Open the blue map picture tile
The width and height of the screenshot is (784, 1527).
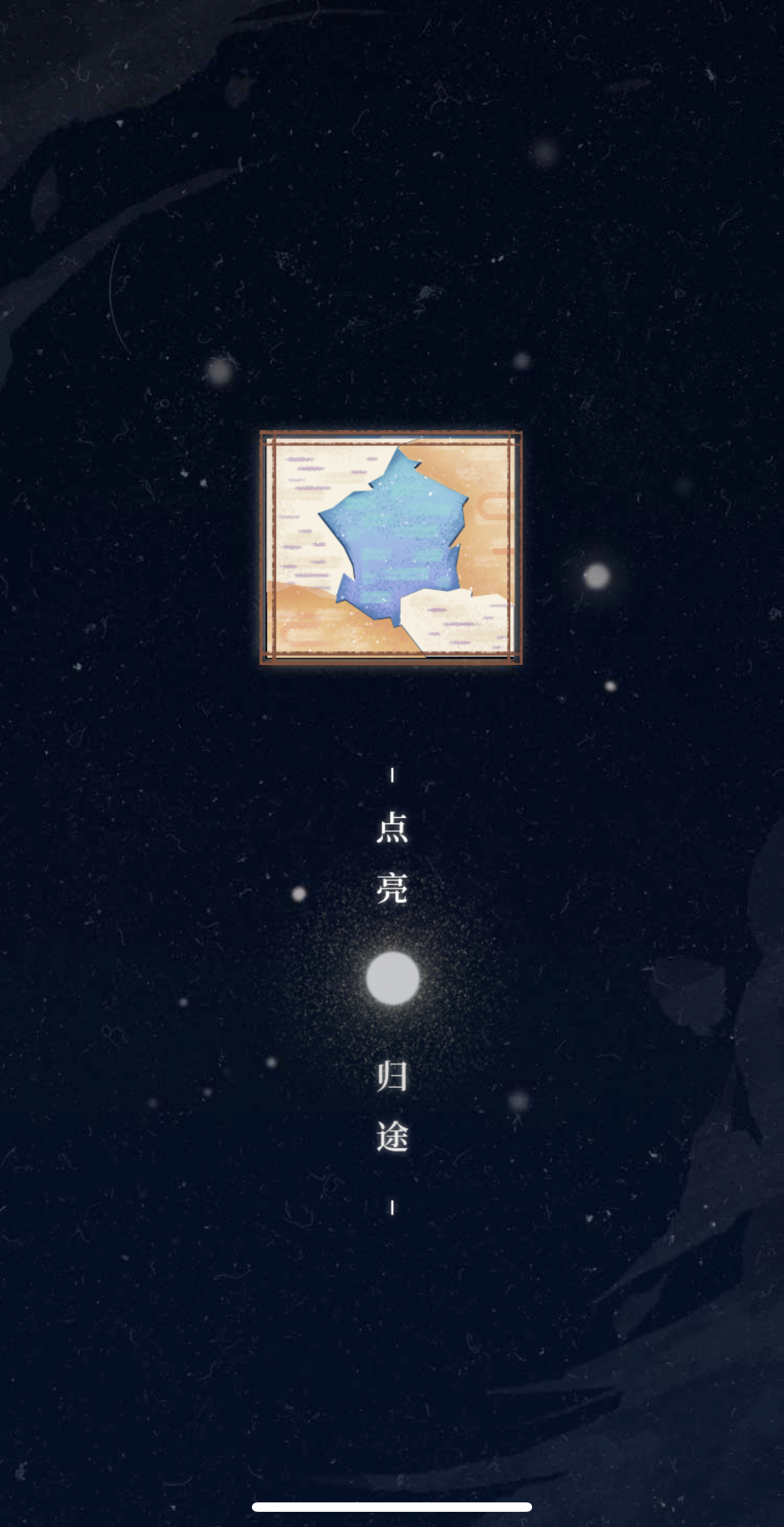[x=391, y=547]
